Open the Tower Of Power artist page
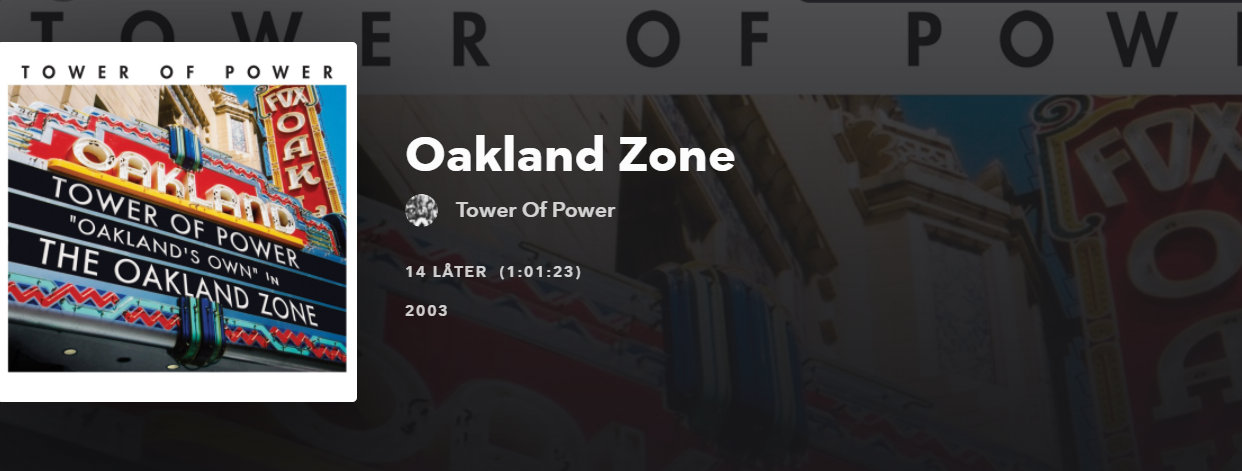1242x471 pixels. 534,210
